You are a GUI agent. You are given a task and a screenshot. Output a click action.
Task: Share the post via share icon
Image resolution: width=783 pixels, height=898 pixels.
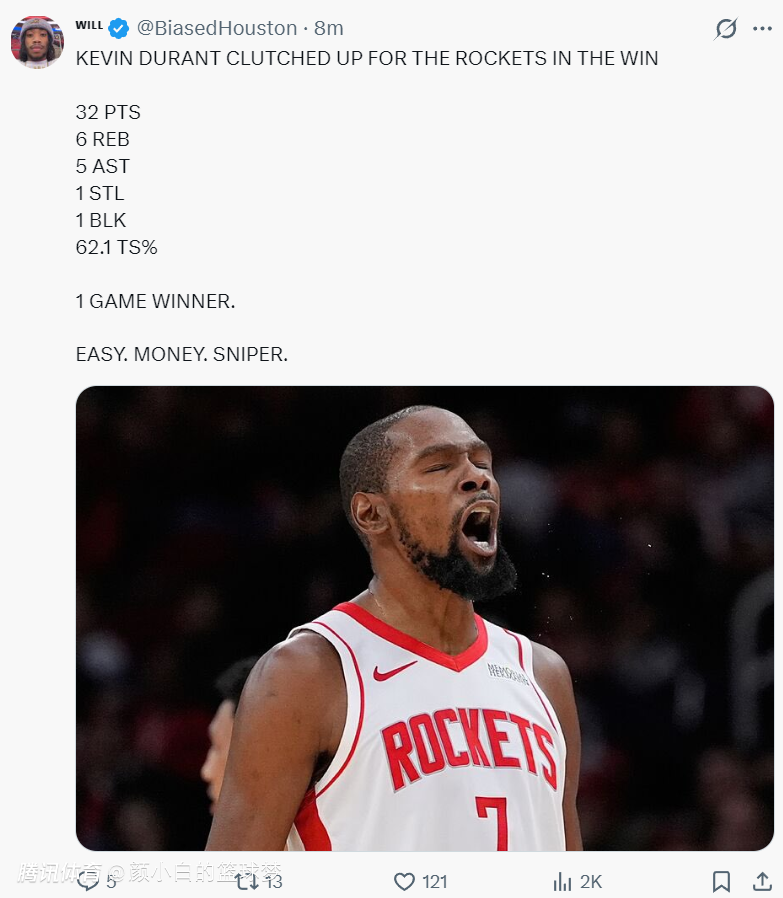click(x=761, y=881)
